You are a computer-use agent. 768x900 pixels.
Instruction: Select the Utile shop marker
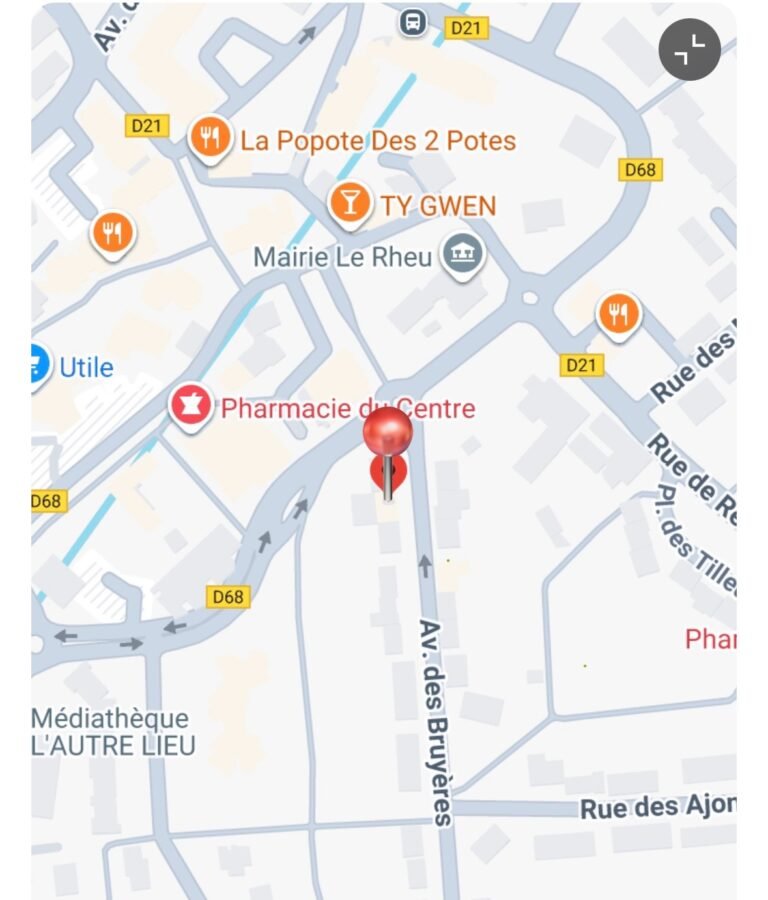(x=38, y=366)
